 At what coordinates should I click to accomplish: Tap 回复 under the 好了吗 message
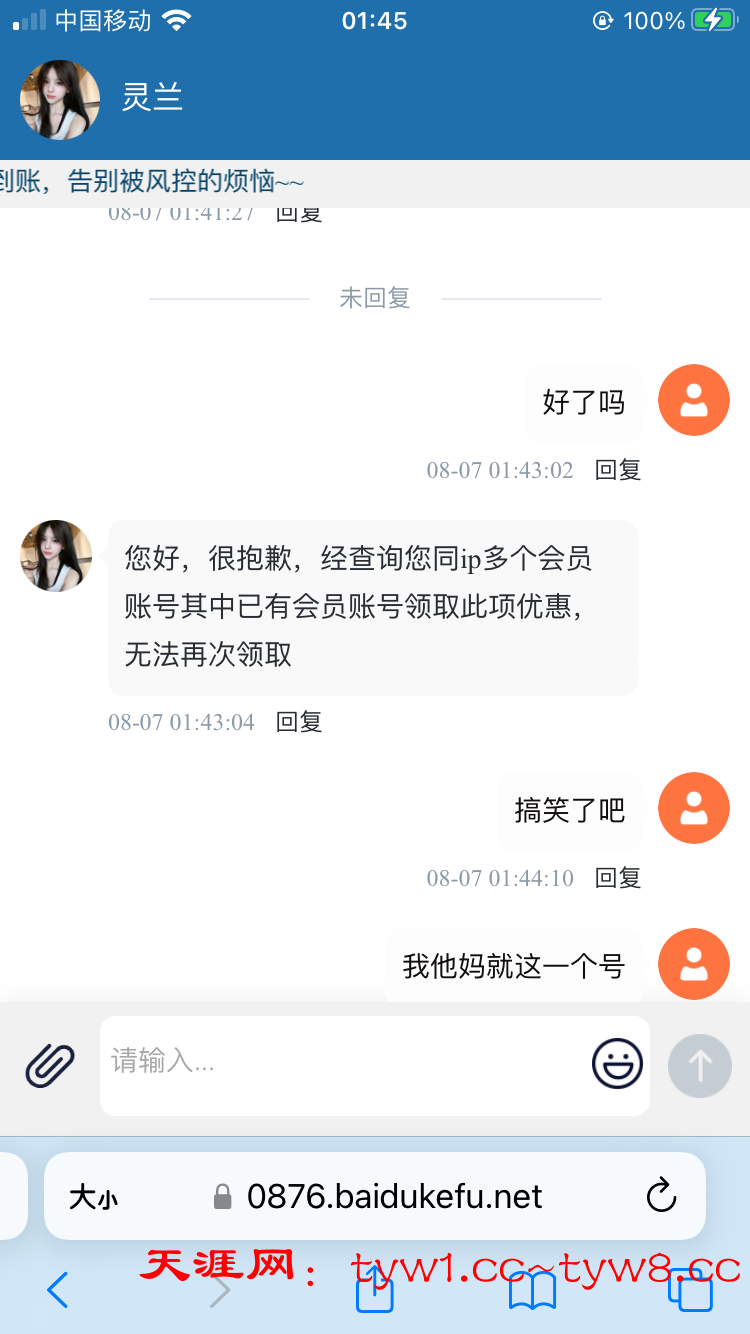618,470
